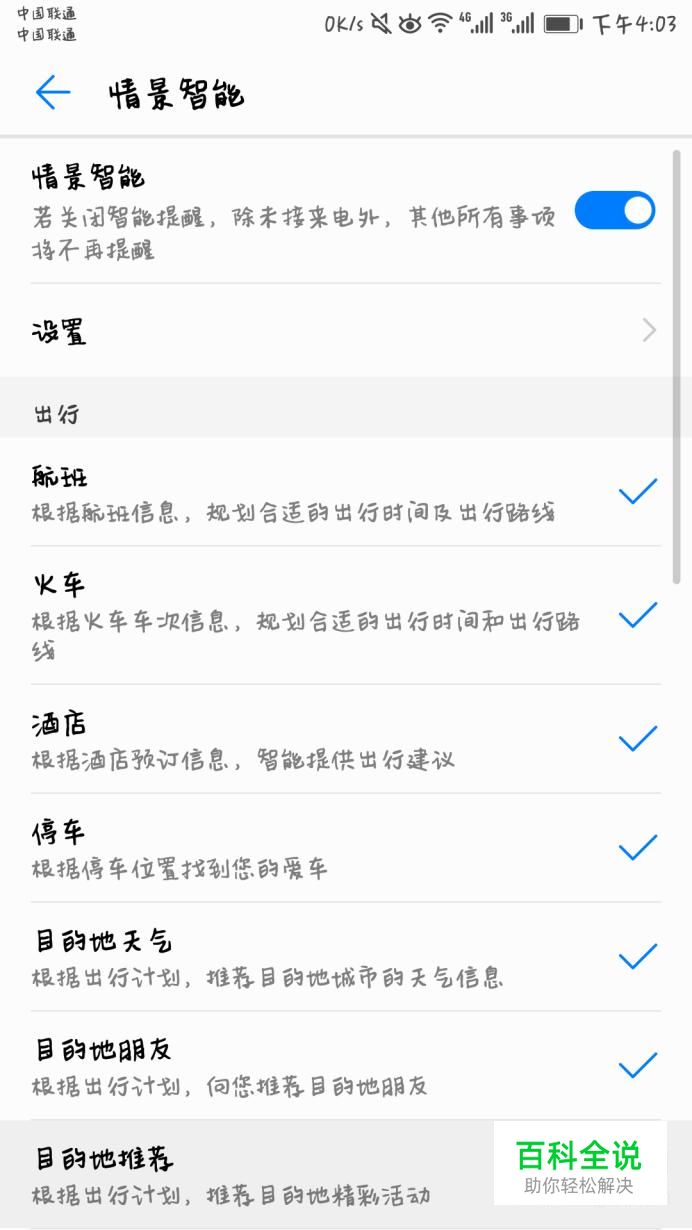The height and width of the screenshot is (1230, 692).
Task: Untick 目的地天气 option
Action: [x=637, y=957]
